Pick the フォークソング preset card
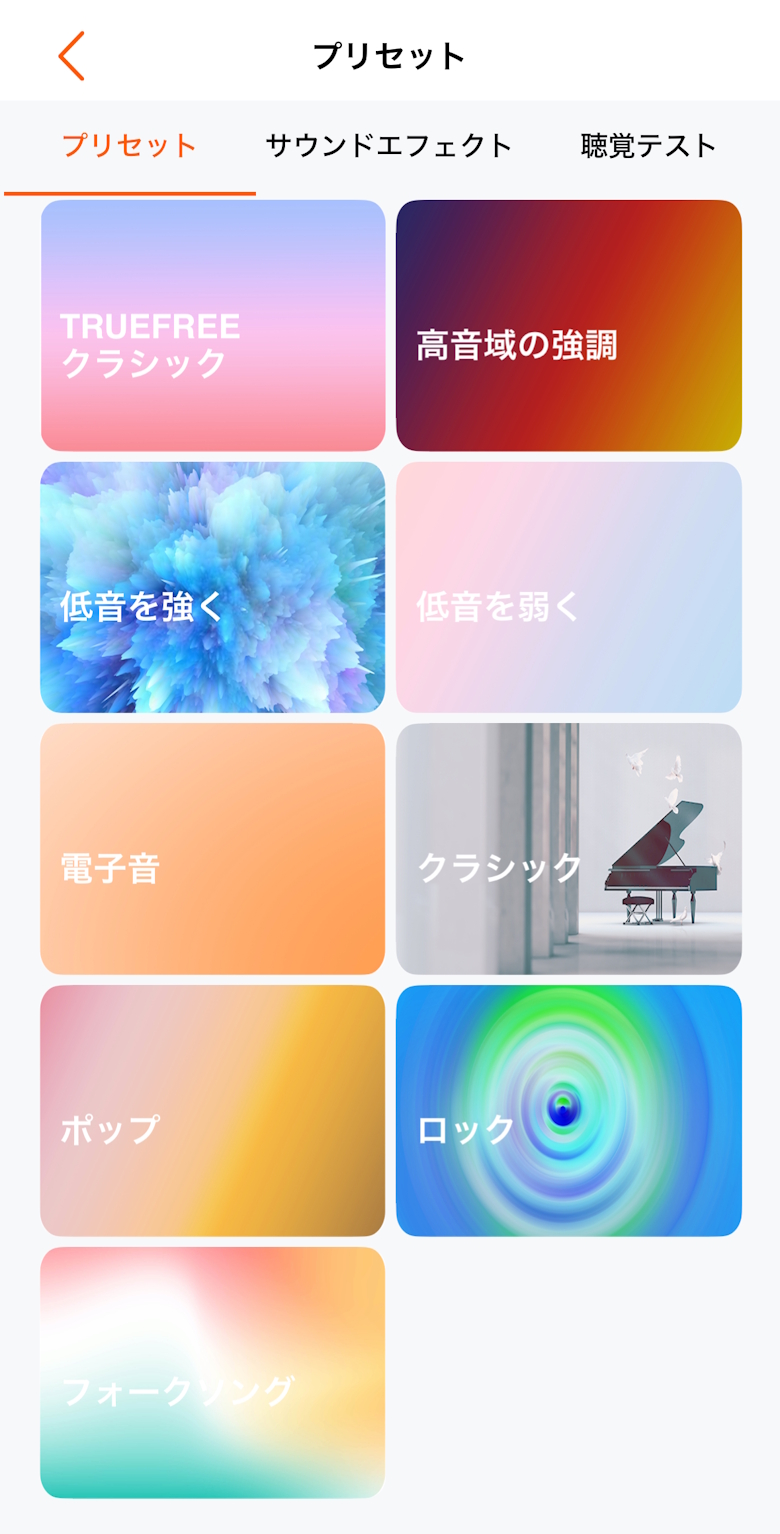 213,1372
